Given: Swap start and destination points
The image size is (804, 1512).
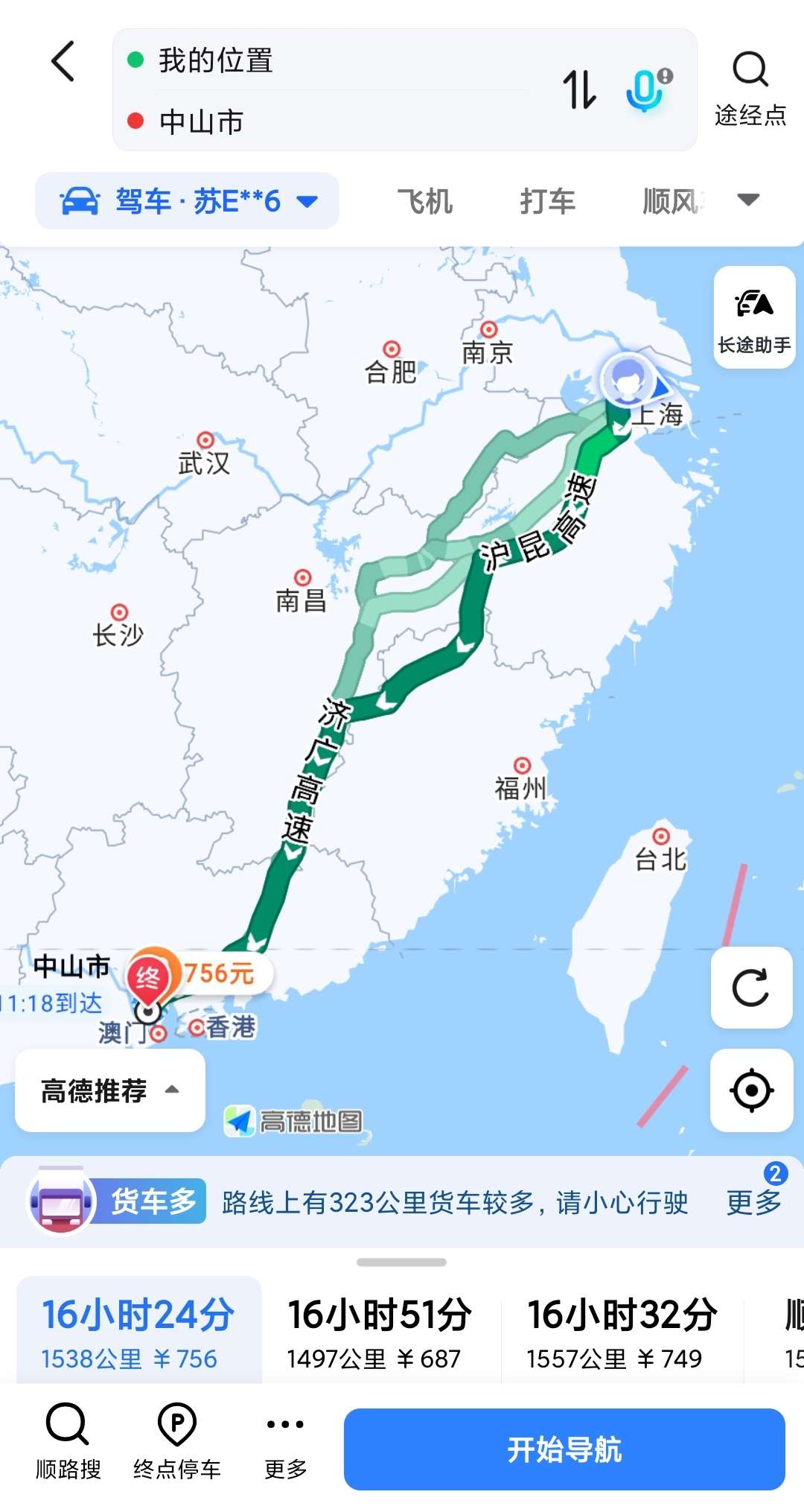Looking at the screenshot, I should 579,89.
